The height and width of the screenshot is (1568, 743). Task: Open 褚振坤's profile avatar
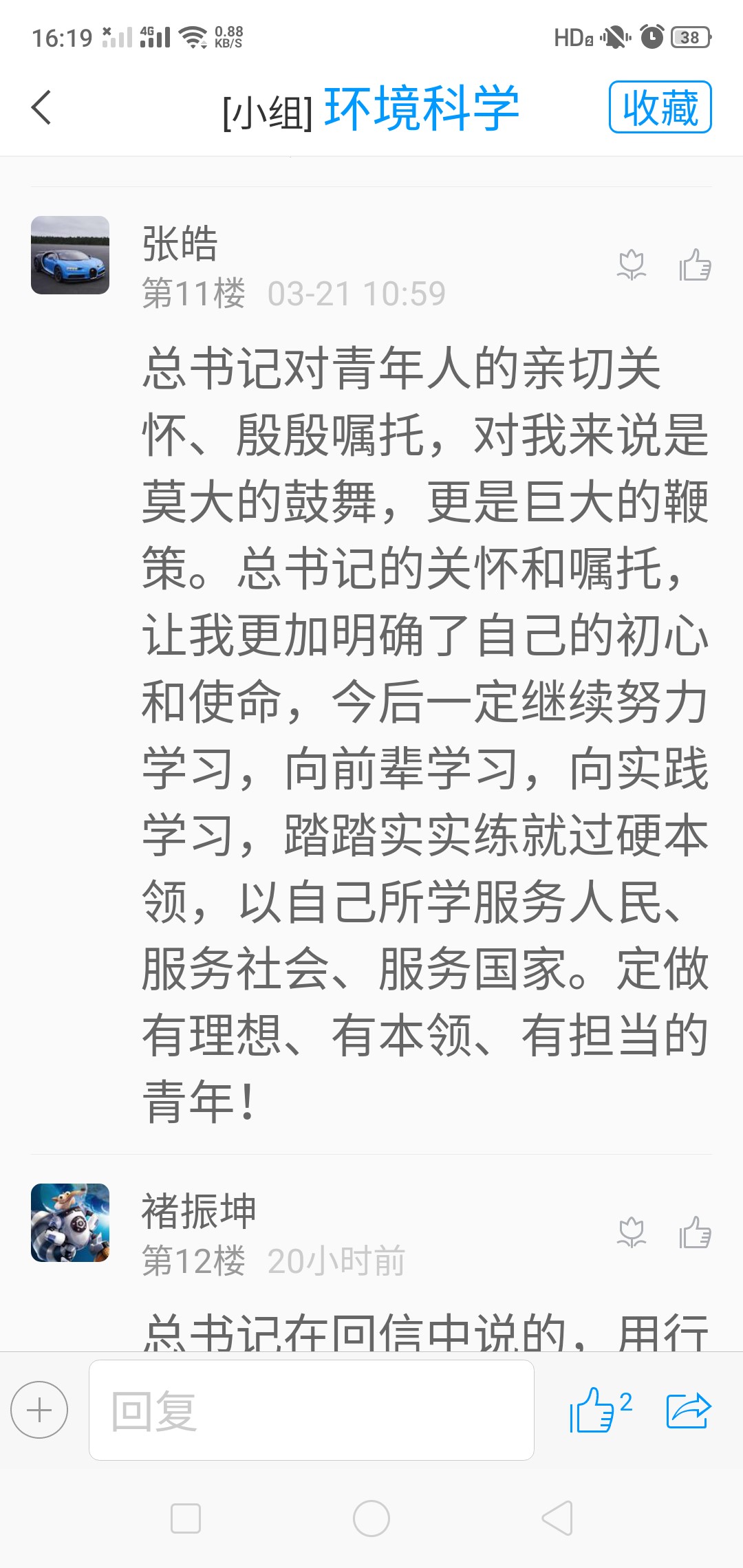[x=70, y=1222]
